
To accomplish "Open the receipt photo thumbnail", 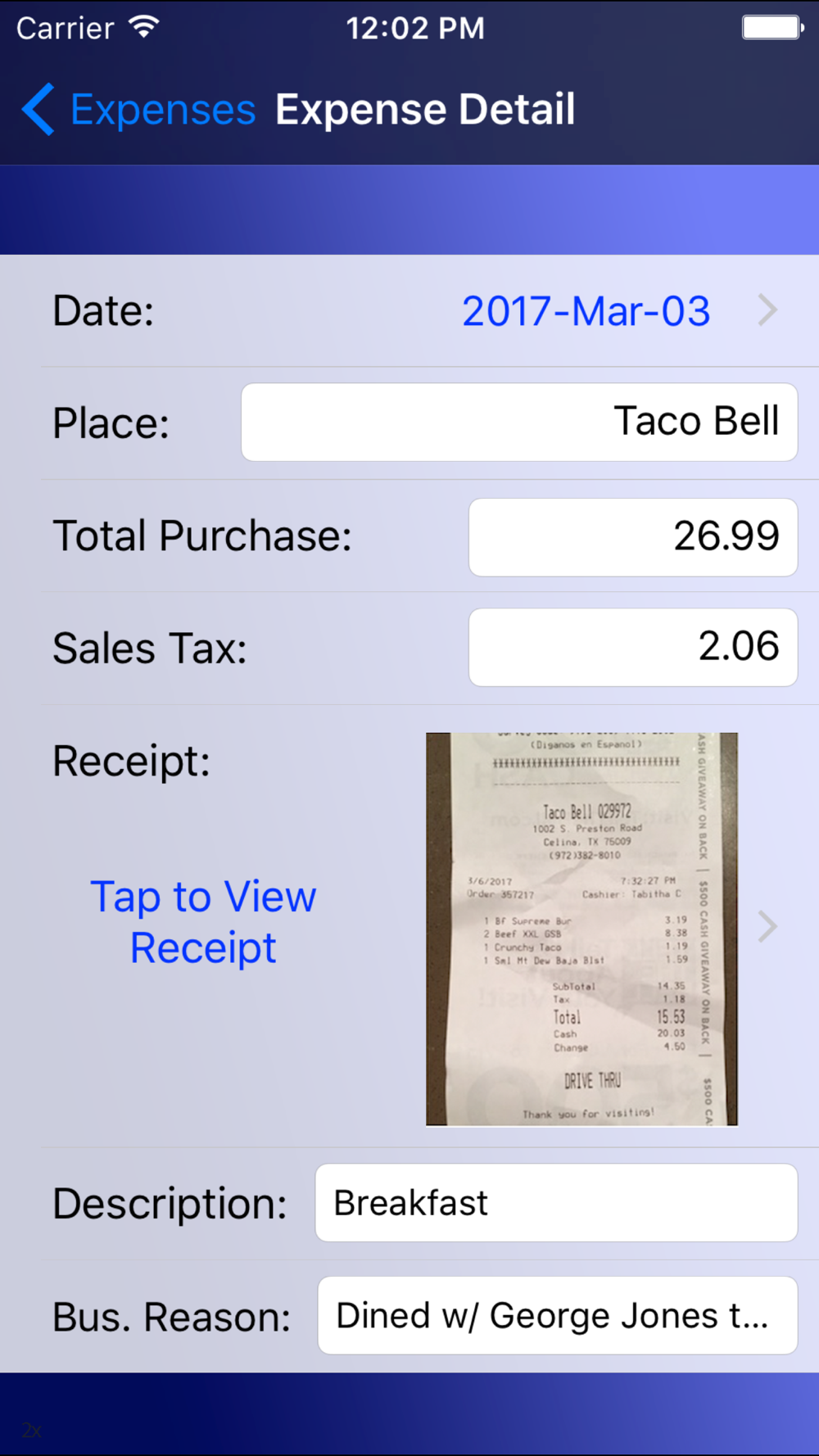I will pyautogui.click(x=581, y=929).
